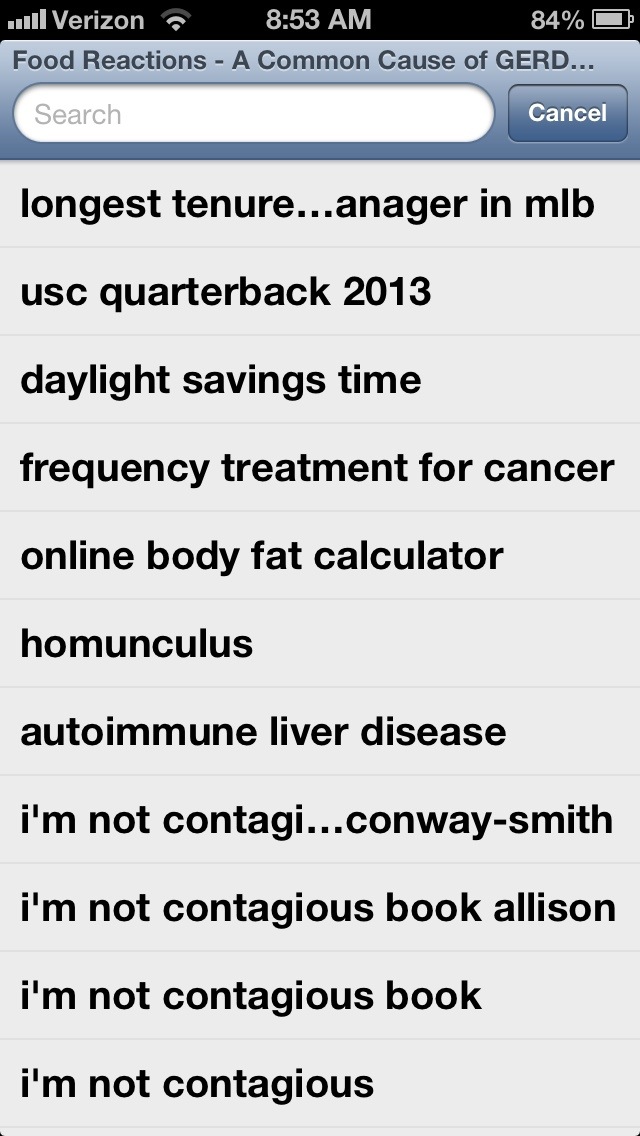The height and width of the screenshot is (1136, 640).
Task: Select online body fat calculator suggestion
Action: (x=262, y=556)
